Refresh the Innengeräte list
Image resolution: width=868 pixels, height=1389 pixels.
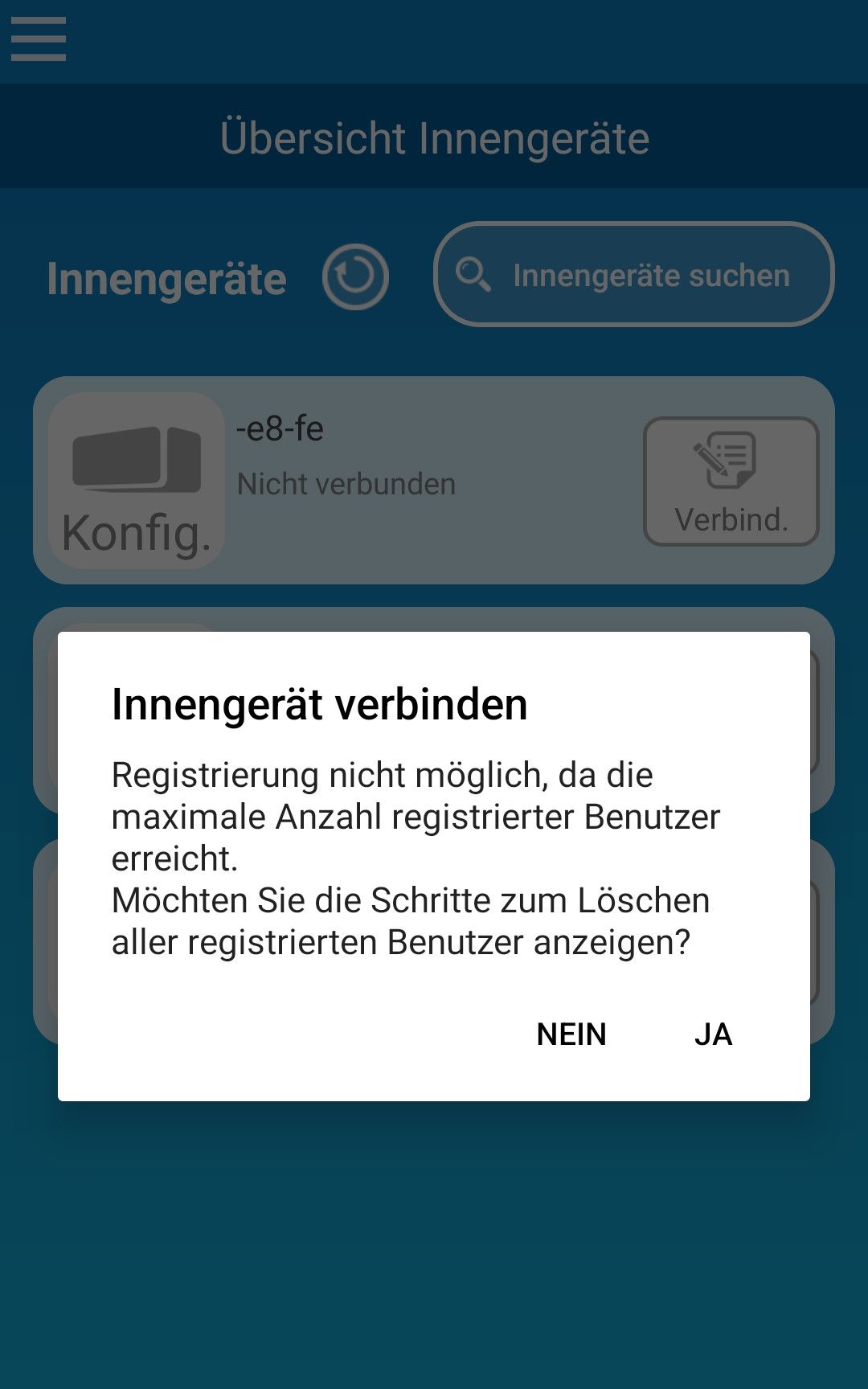pyautogui.click(x=355, y=277)
